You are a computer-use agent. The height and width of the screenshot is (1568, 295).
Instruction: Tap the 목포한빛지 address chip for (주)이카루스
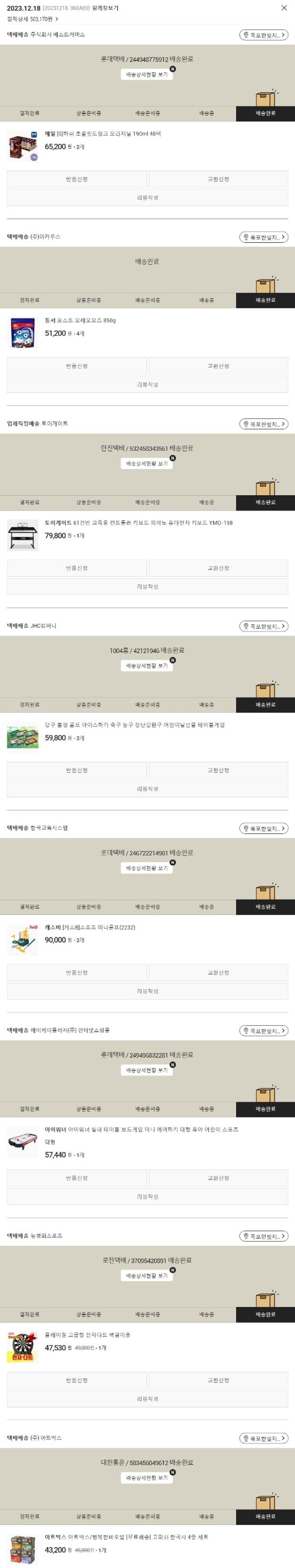point(263,237)
